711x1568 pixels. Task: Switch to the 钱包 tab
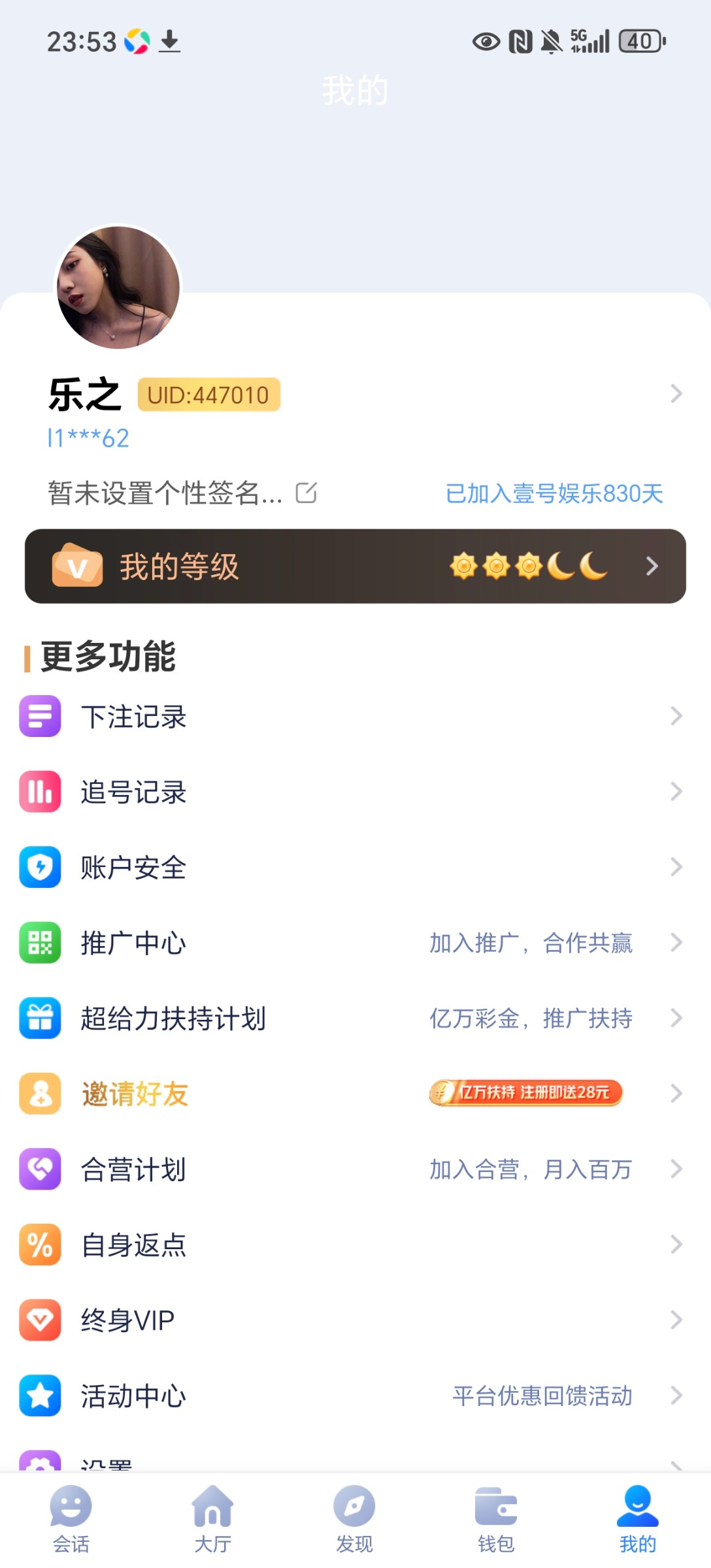pos(495,1522)
